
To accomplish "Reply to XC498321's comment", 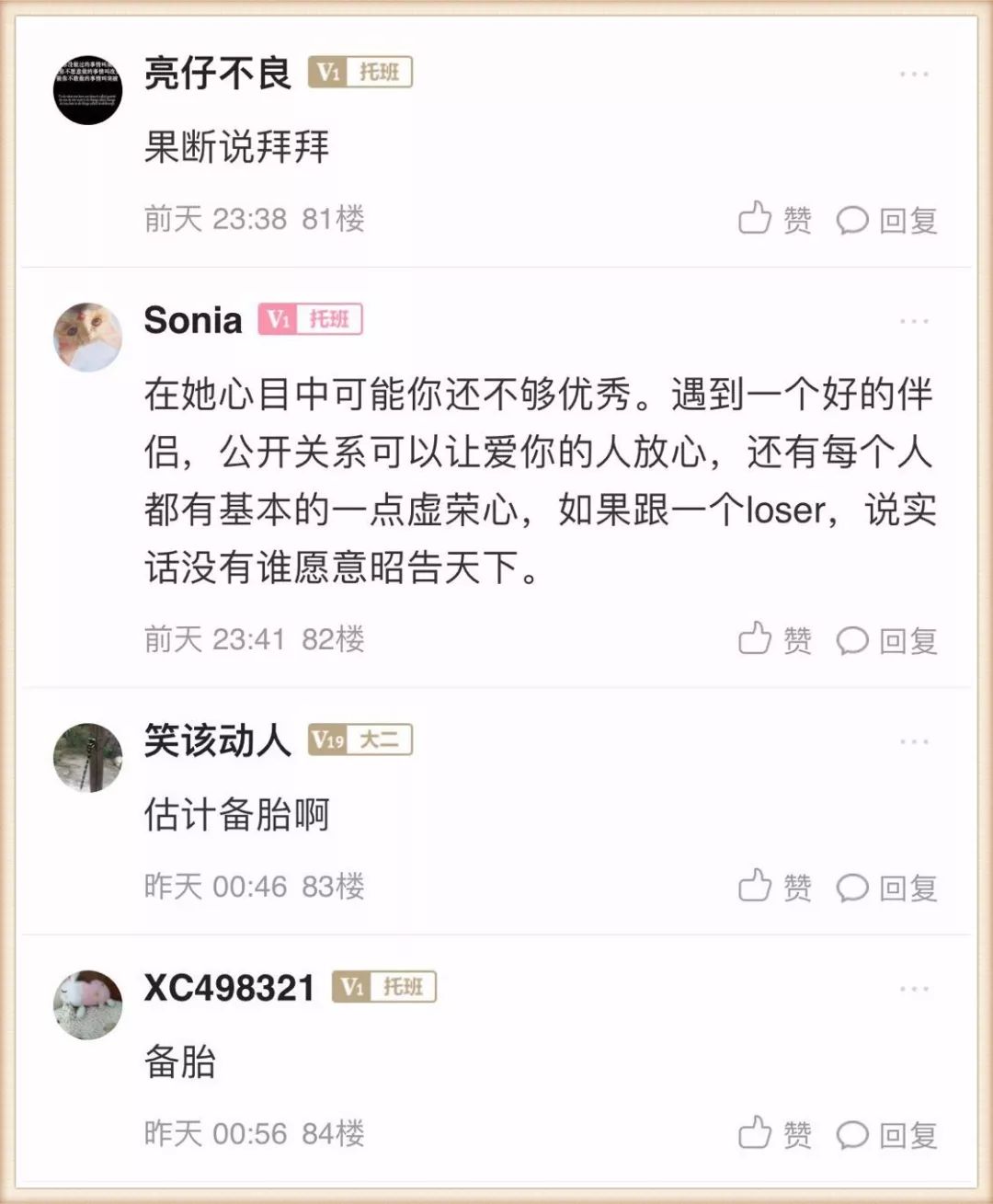I will pos(886,1135).
